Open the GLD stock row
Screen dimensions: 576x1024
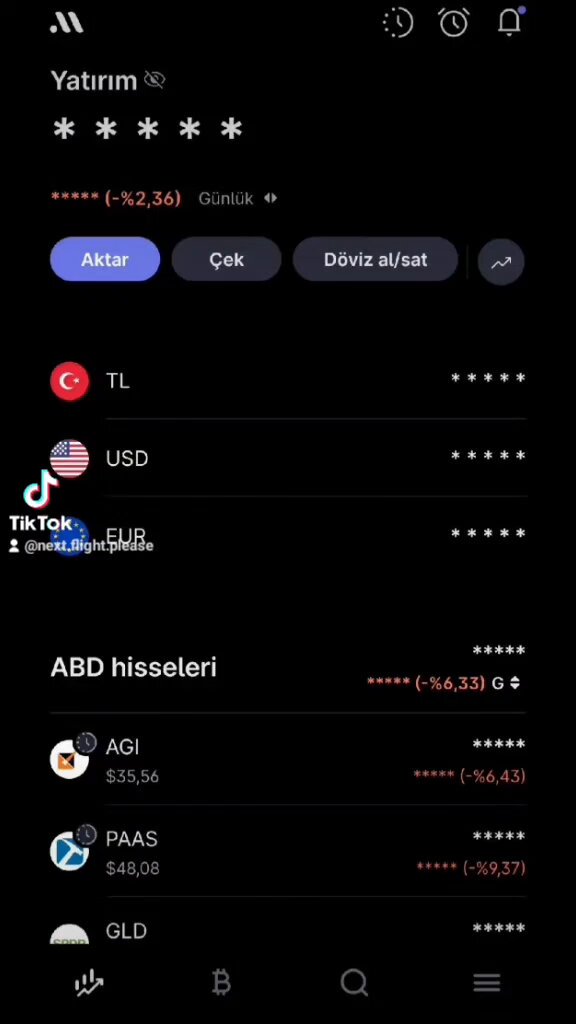point(288,929)
